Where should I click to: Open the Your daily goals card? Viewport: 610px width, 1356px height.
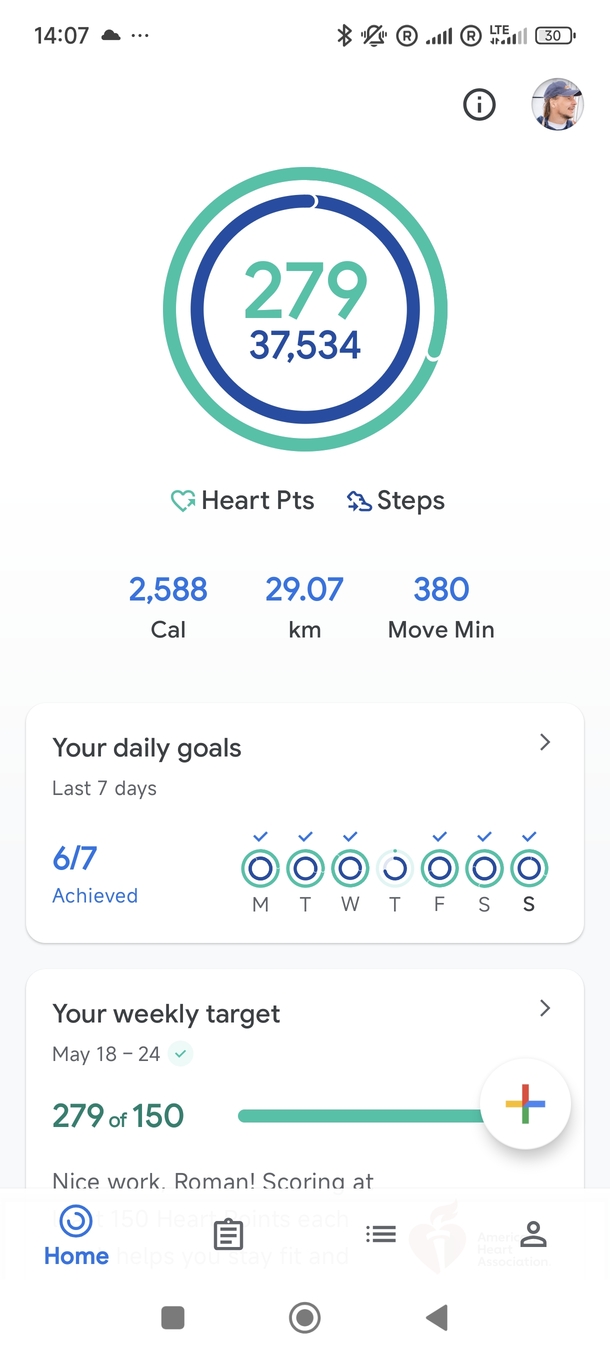[304, 822]
